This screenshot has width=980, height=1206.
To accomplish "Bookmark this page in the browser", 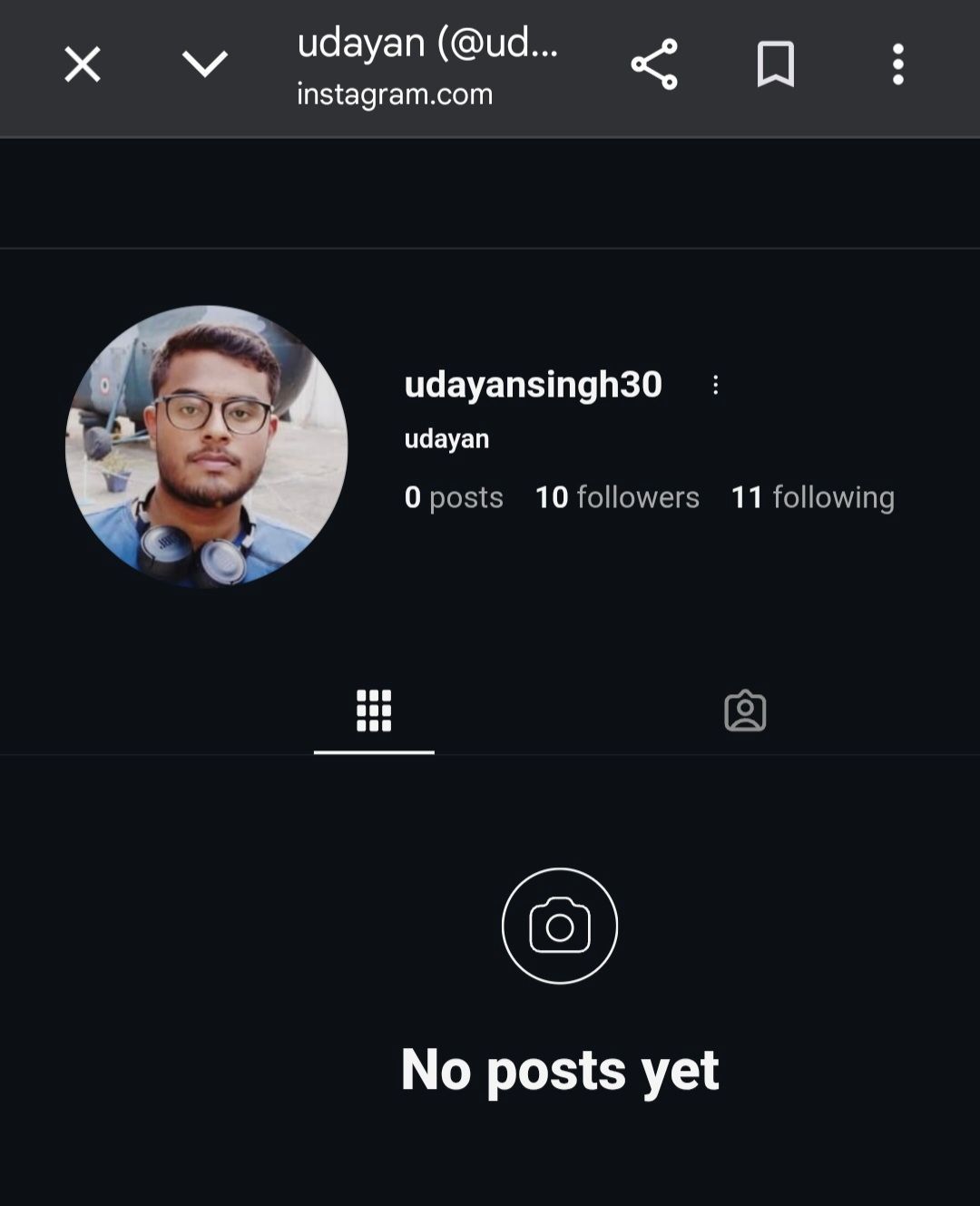I will coord(775,65).
